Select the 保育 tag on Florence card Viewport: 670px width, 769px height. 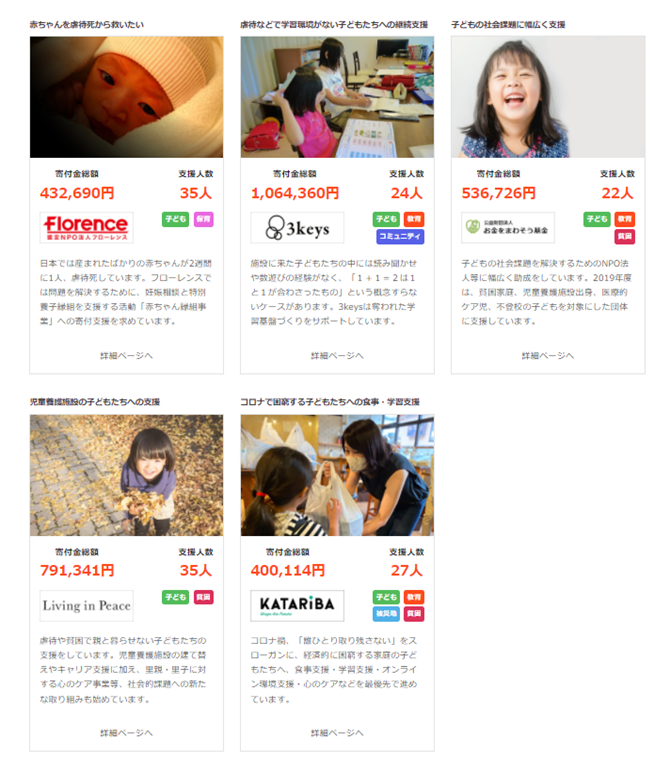[203, 219]
